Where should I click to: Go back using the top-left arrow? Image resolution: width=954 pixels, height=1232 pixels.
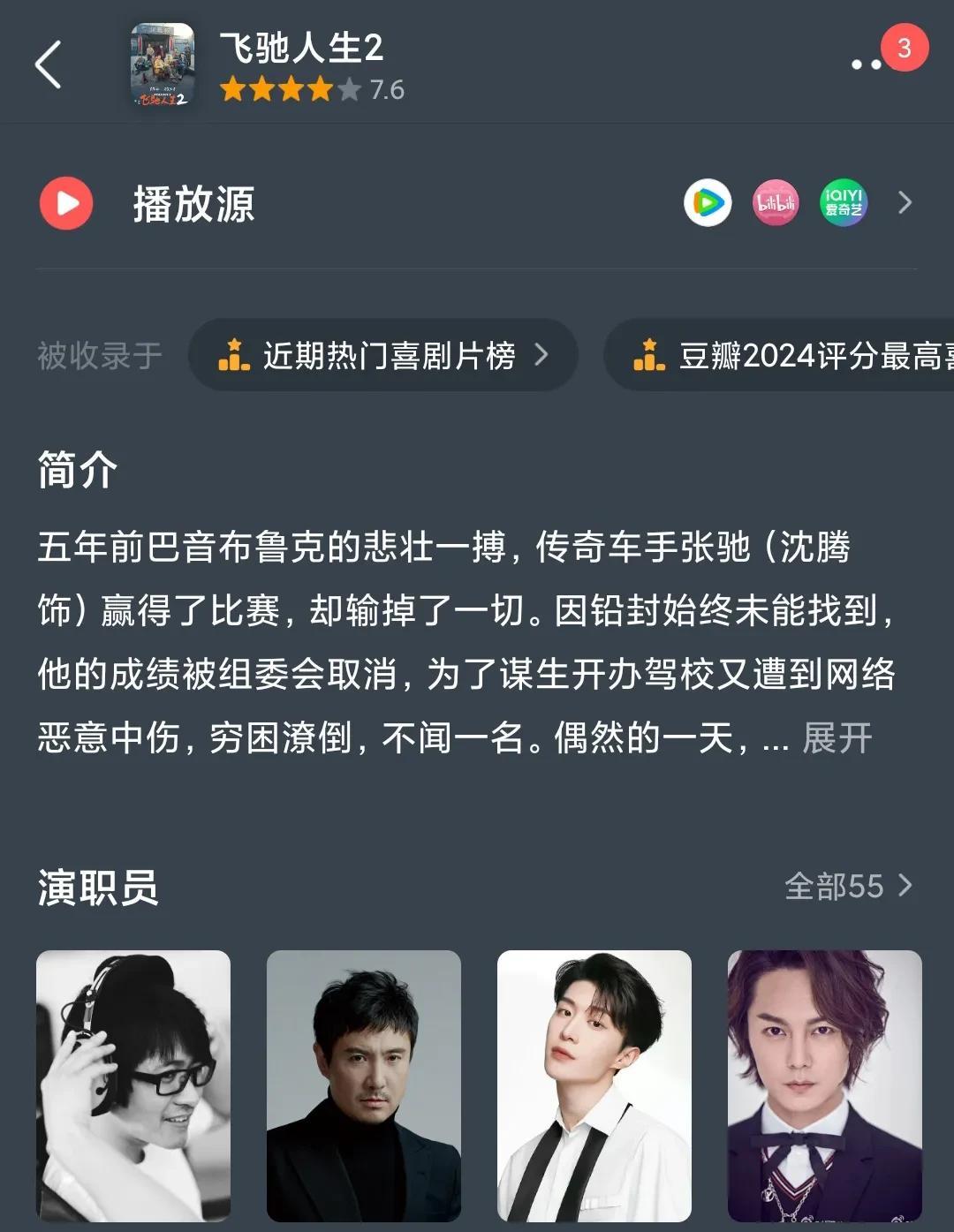point(48,64)
